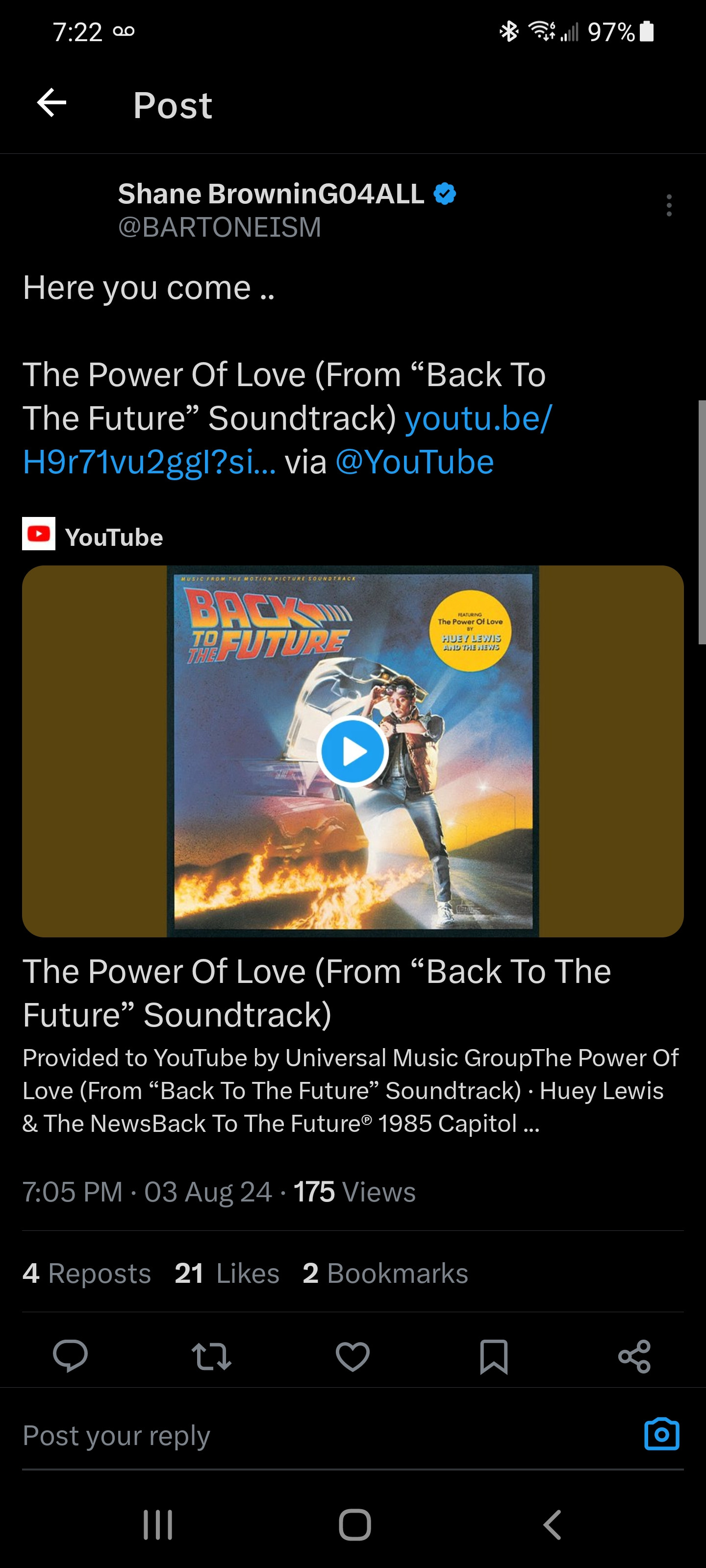Open the @YouTube mention

coord(414,463)
